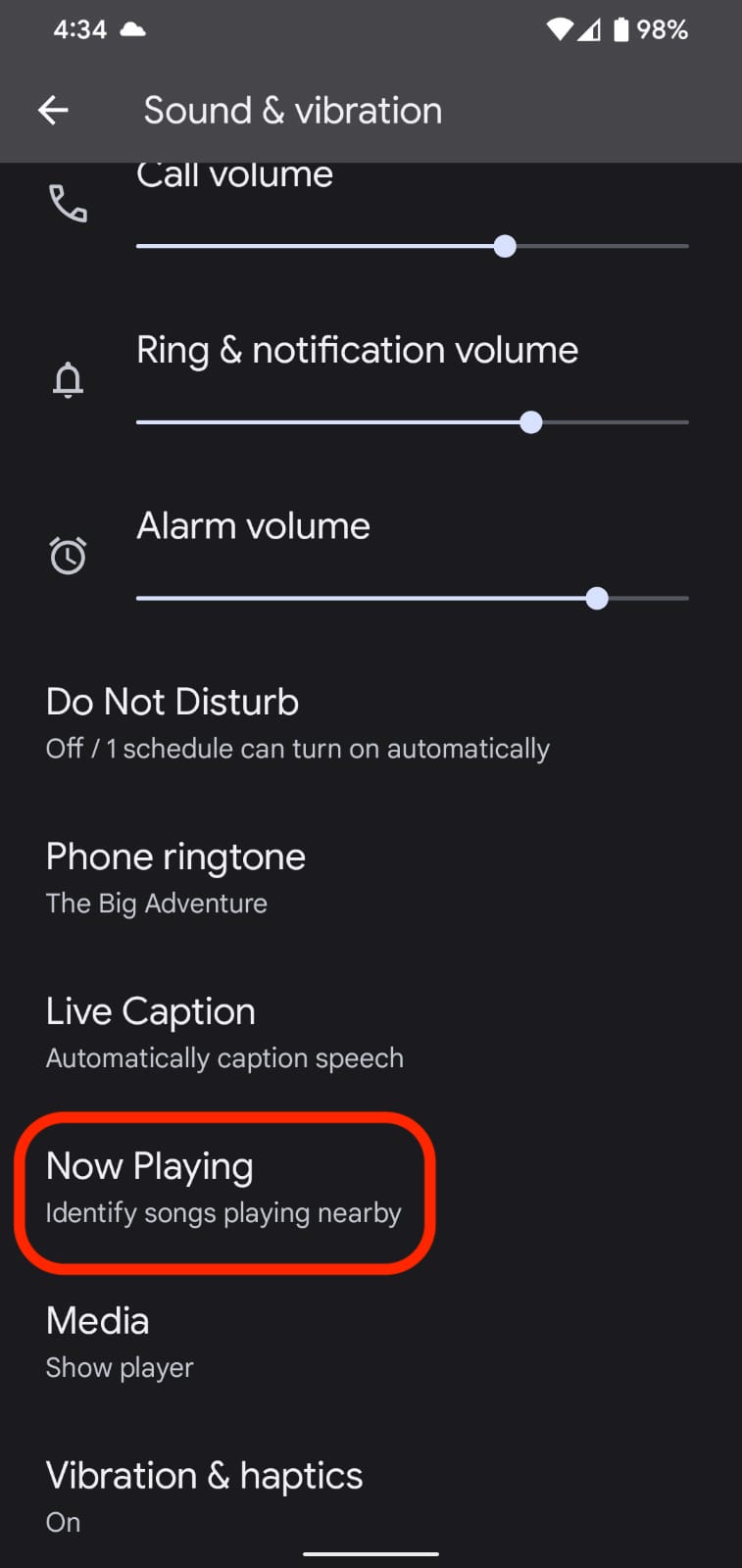Select the Now Playing option
This screenshot has width=742, height=1568.
point(223,1188)
